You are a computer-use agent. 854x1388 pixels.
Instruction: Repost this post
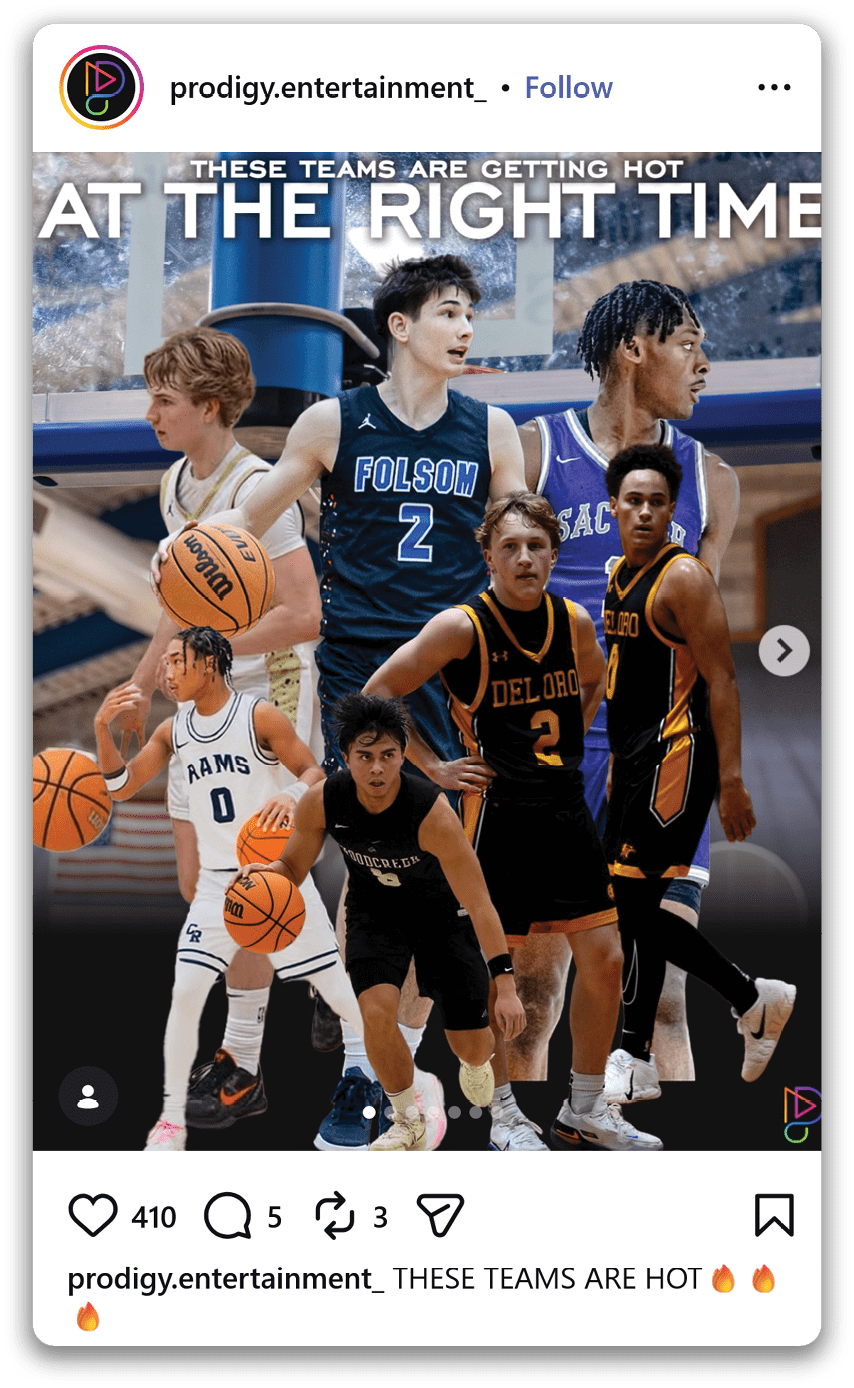(335, 1216)
